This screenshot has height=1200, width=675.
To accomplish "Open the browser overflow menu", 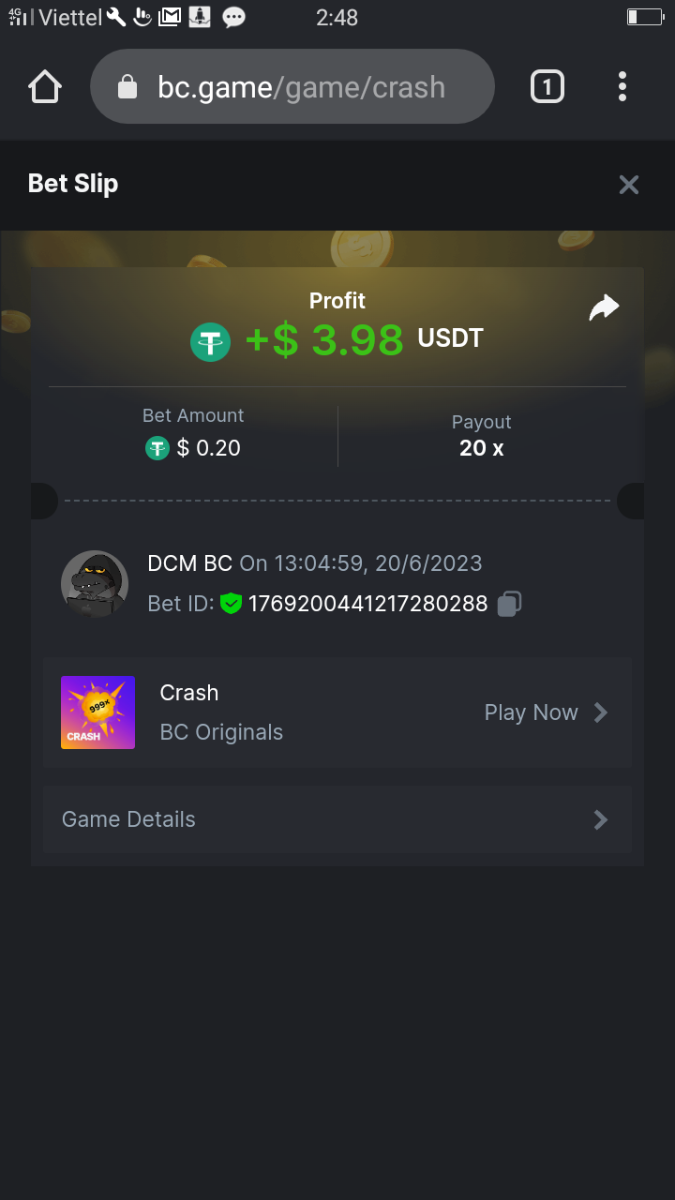I will [622, 87].
